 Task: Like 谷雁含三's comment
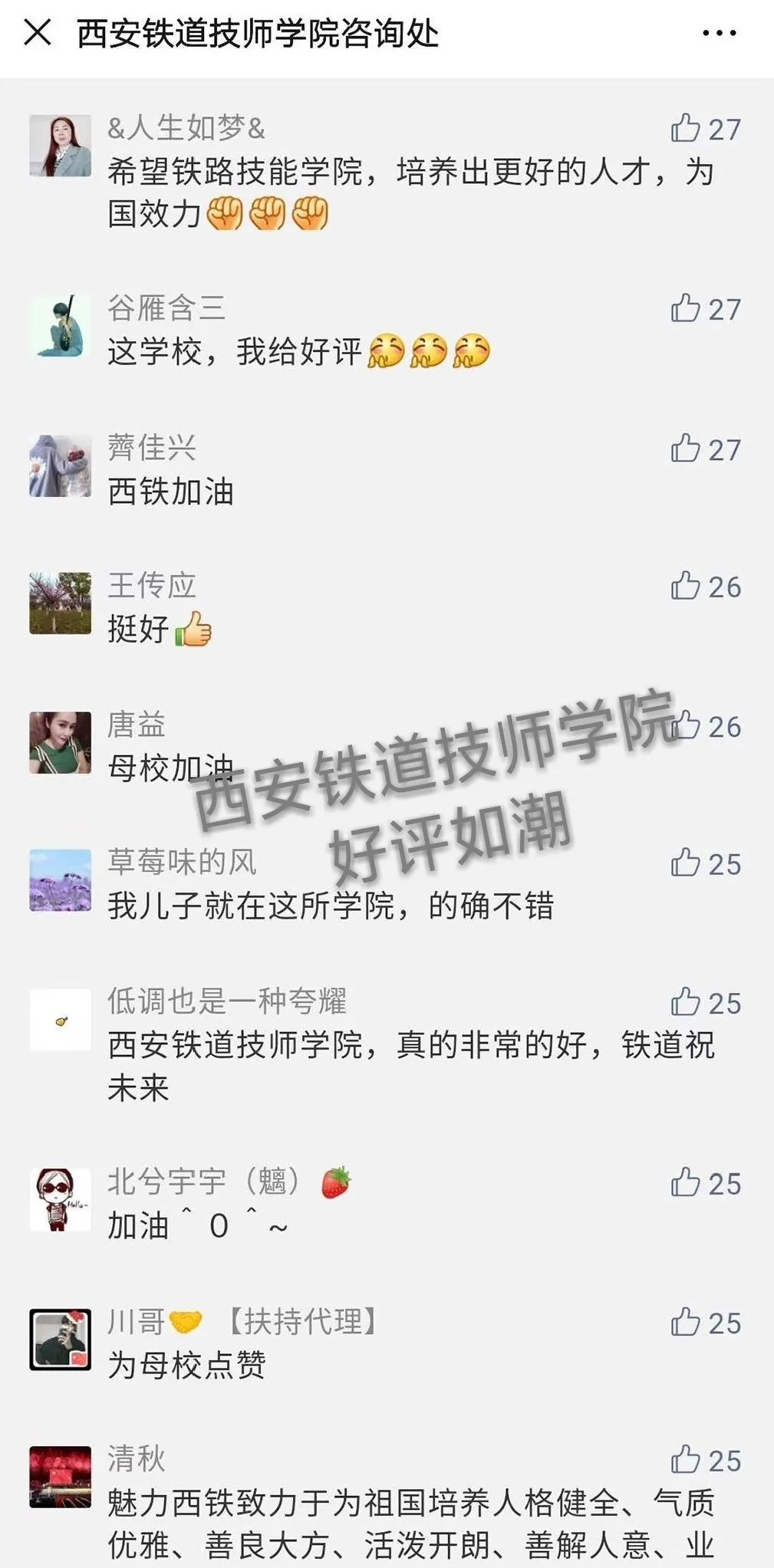click(x=685, y=308)
